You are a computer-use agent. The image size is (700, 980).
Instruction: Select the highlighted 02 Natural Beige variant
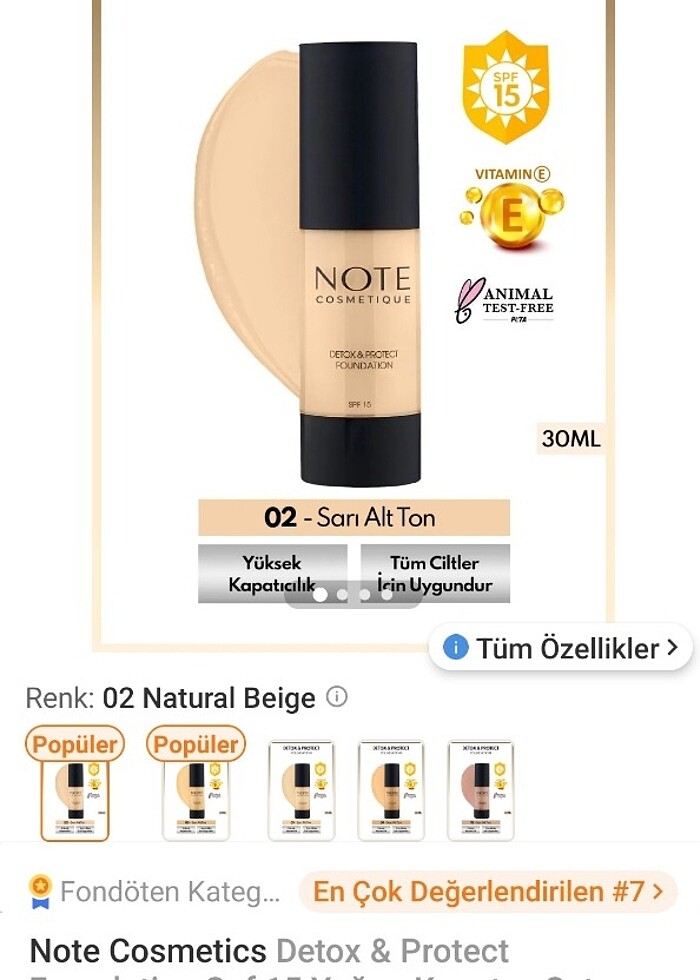[75, 788]
